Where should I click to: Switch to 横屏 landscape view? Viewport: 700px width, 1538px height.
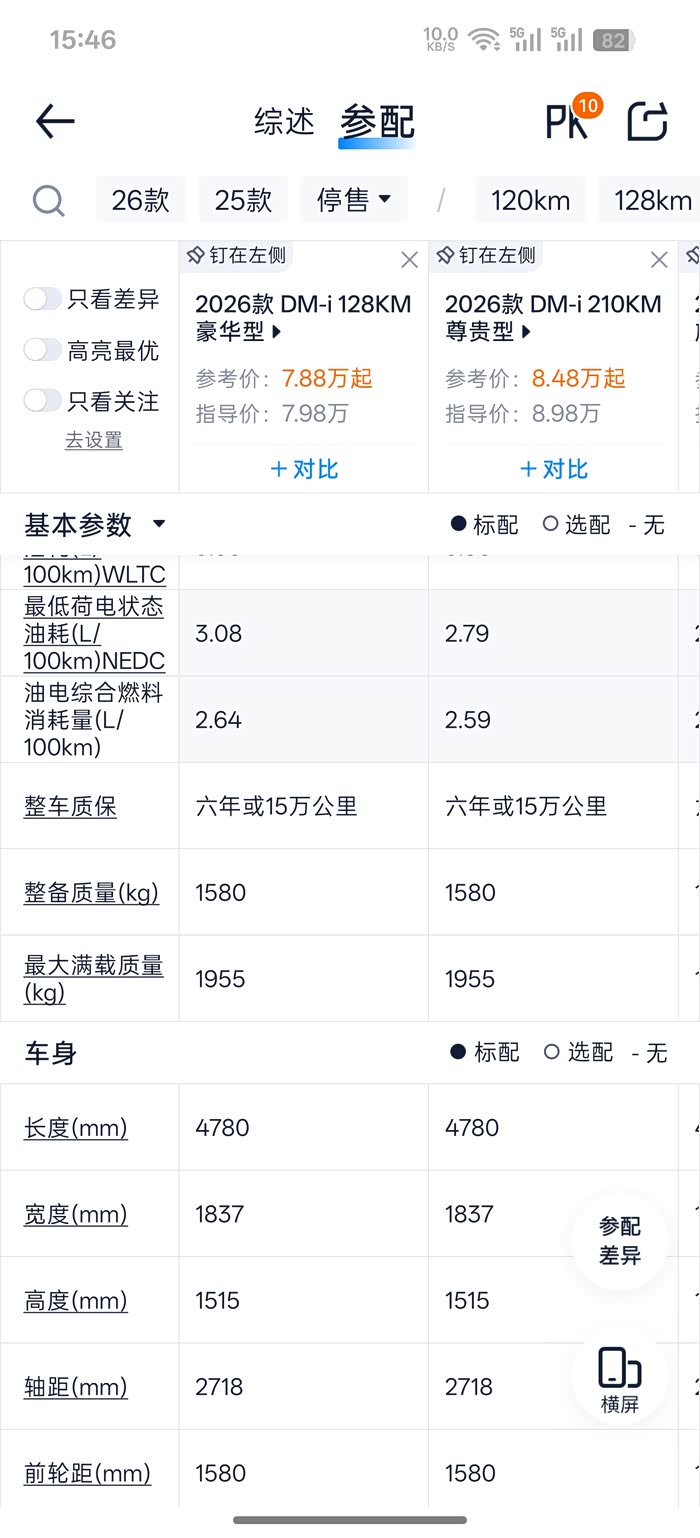(x=620, y=1380)
